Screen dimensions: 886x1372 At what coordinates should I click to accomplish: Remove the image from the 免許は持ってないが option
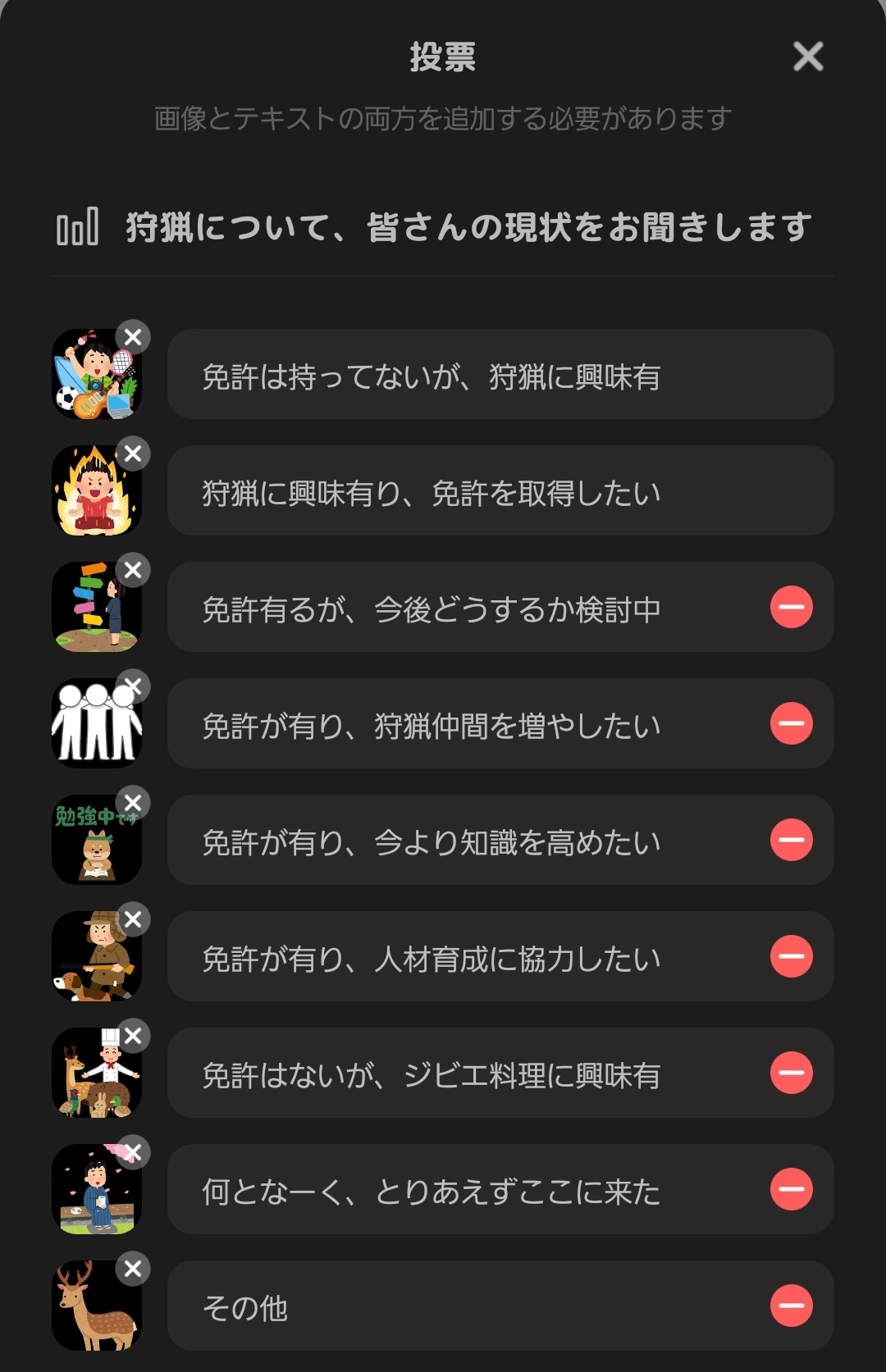point(133,337)
